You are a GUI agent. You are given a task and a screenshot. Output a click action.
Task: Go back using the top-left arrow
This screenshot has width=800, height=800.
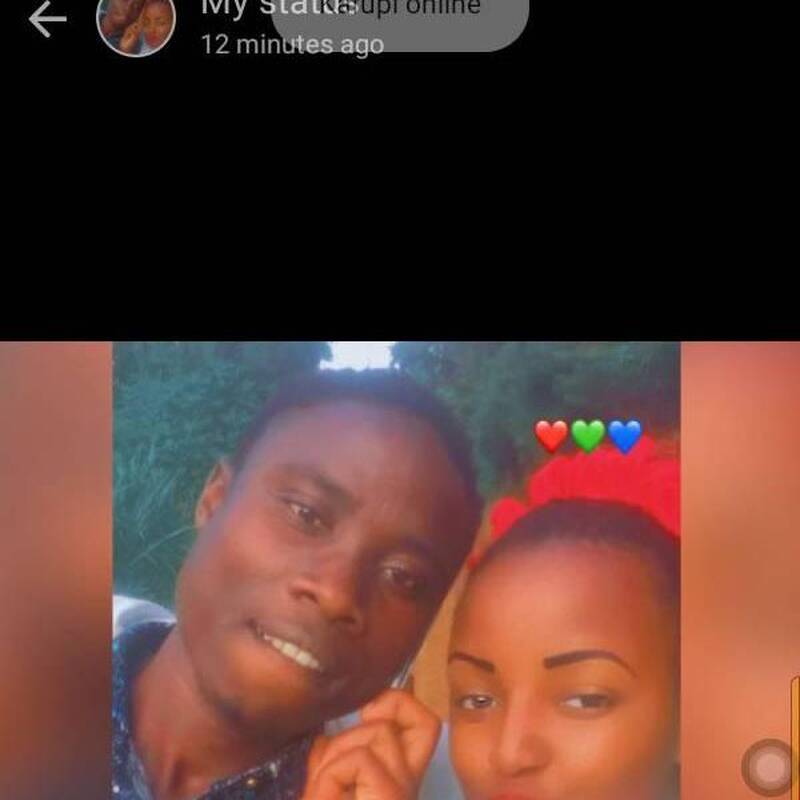pos(47,20)
